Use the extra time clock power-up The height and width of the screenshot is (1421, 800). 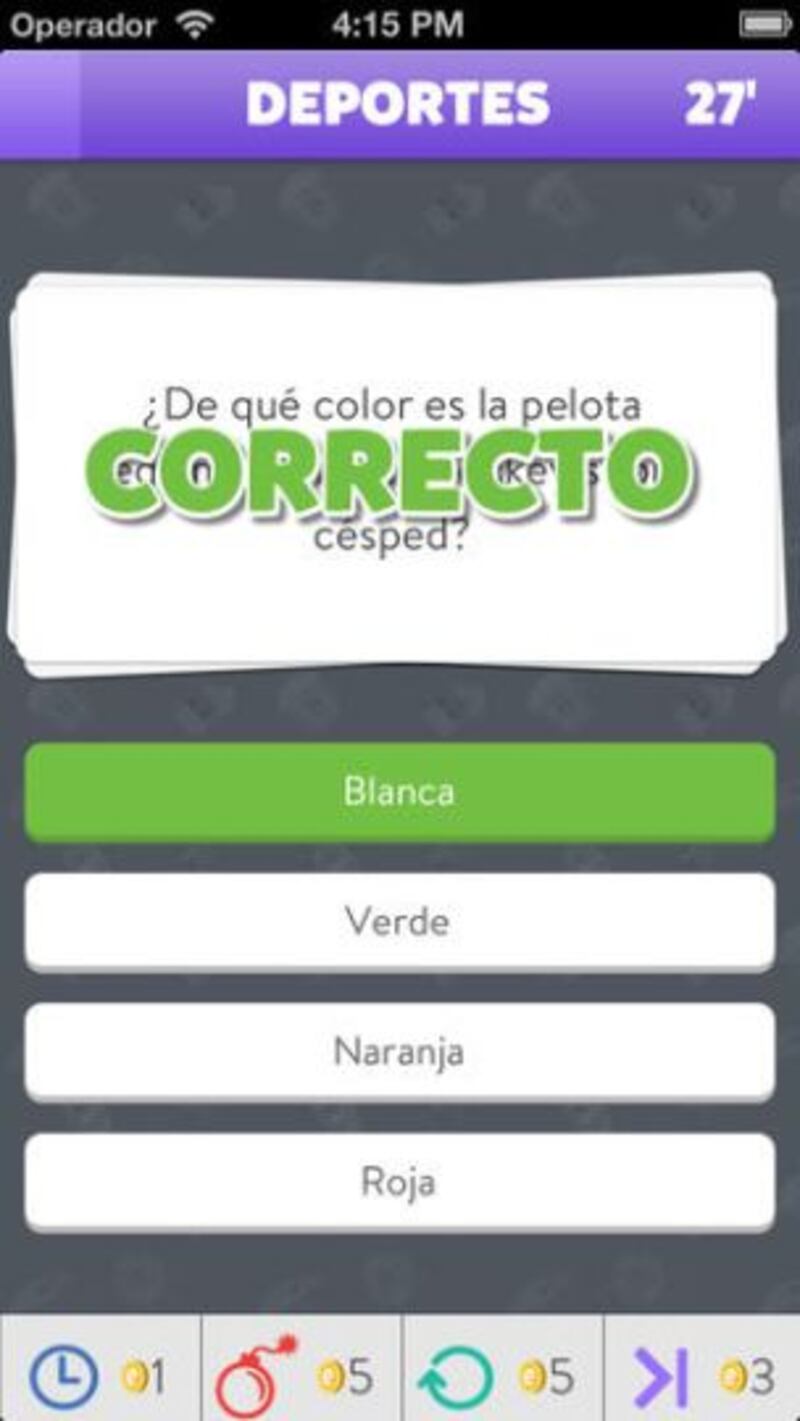click(100, 1377)
